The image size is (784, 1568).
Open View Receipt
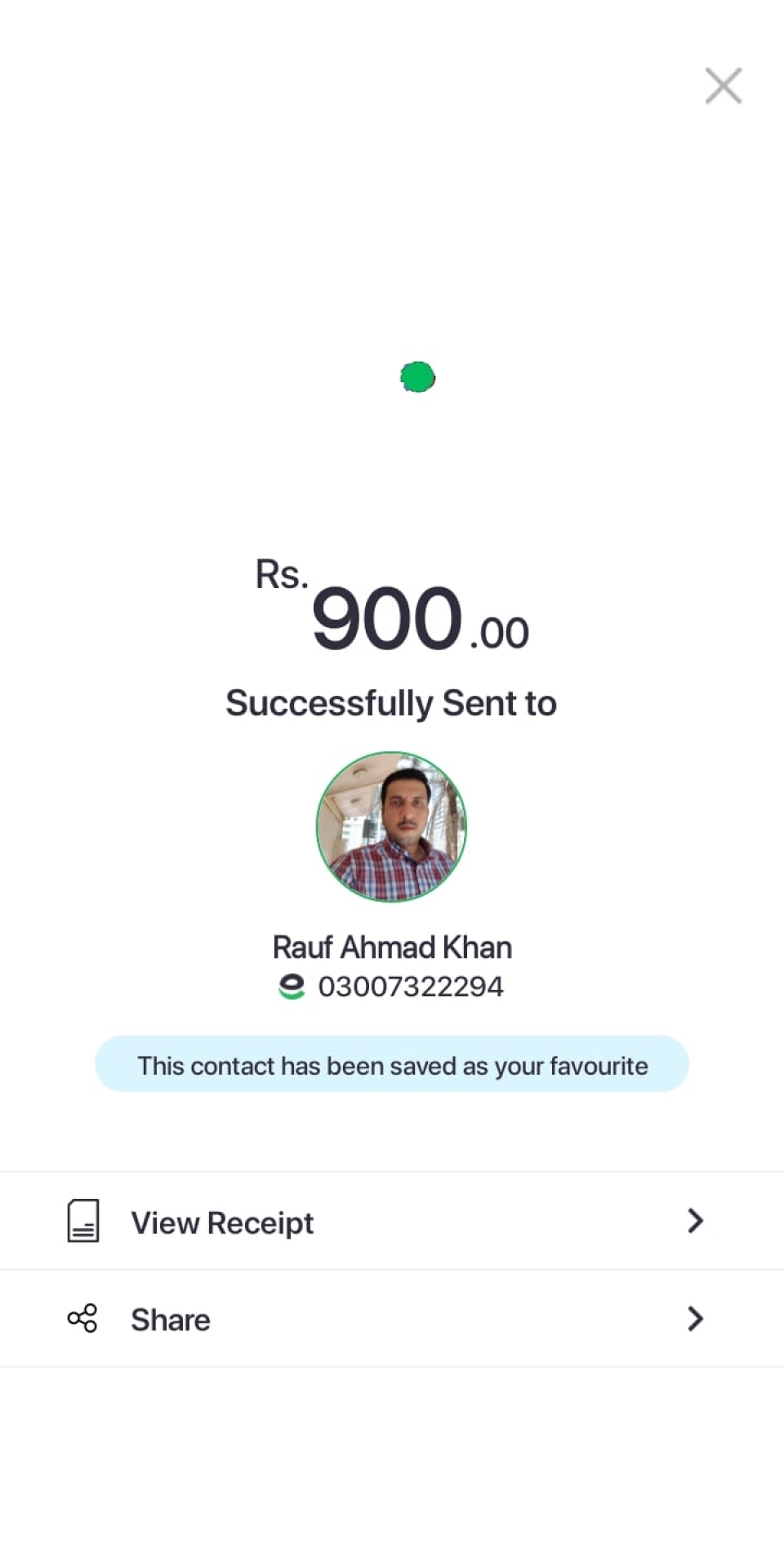click(392, 1221)
